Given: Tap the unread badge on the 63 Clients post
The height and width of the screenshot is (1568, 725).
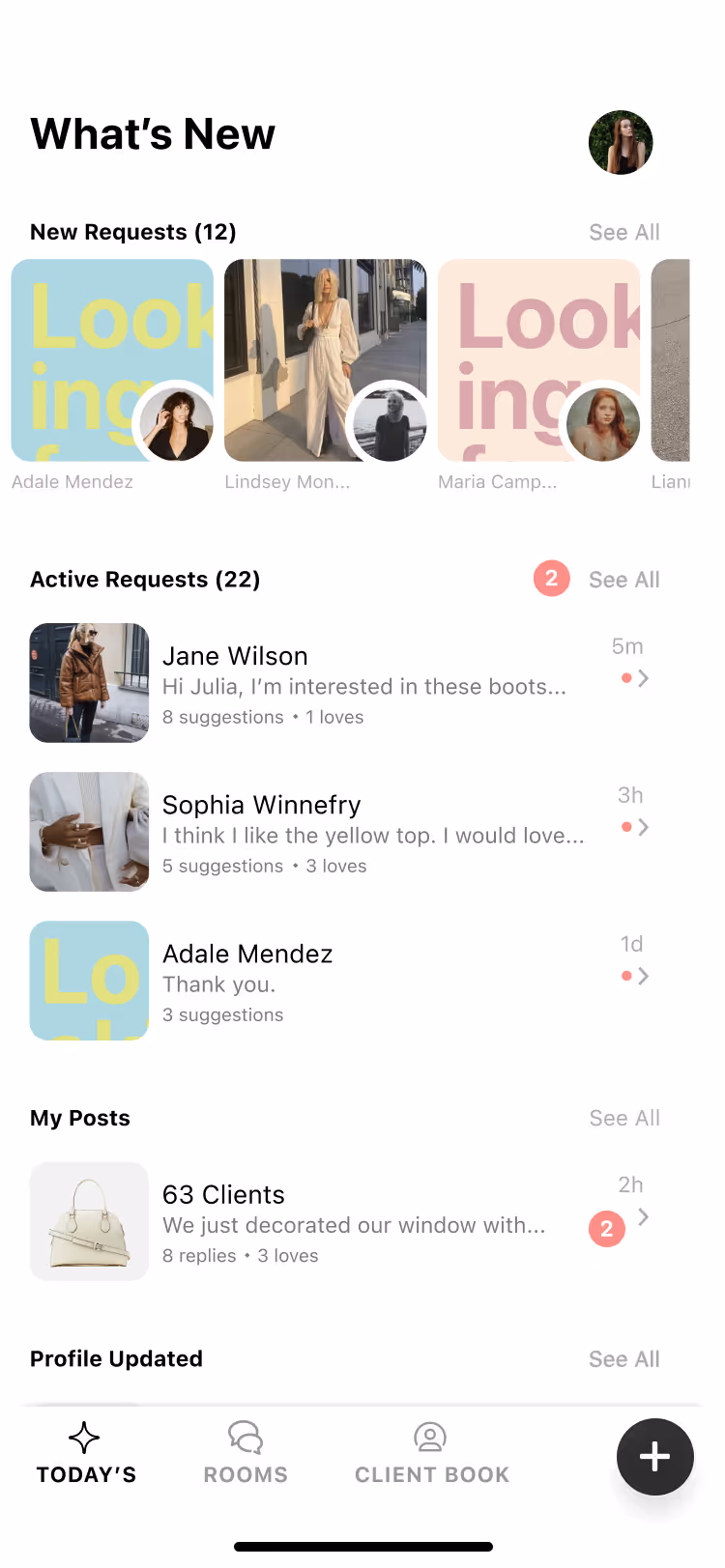Looking at the screenshot, I should (x=606, y=1228).
